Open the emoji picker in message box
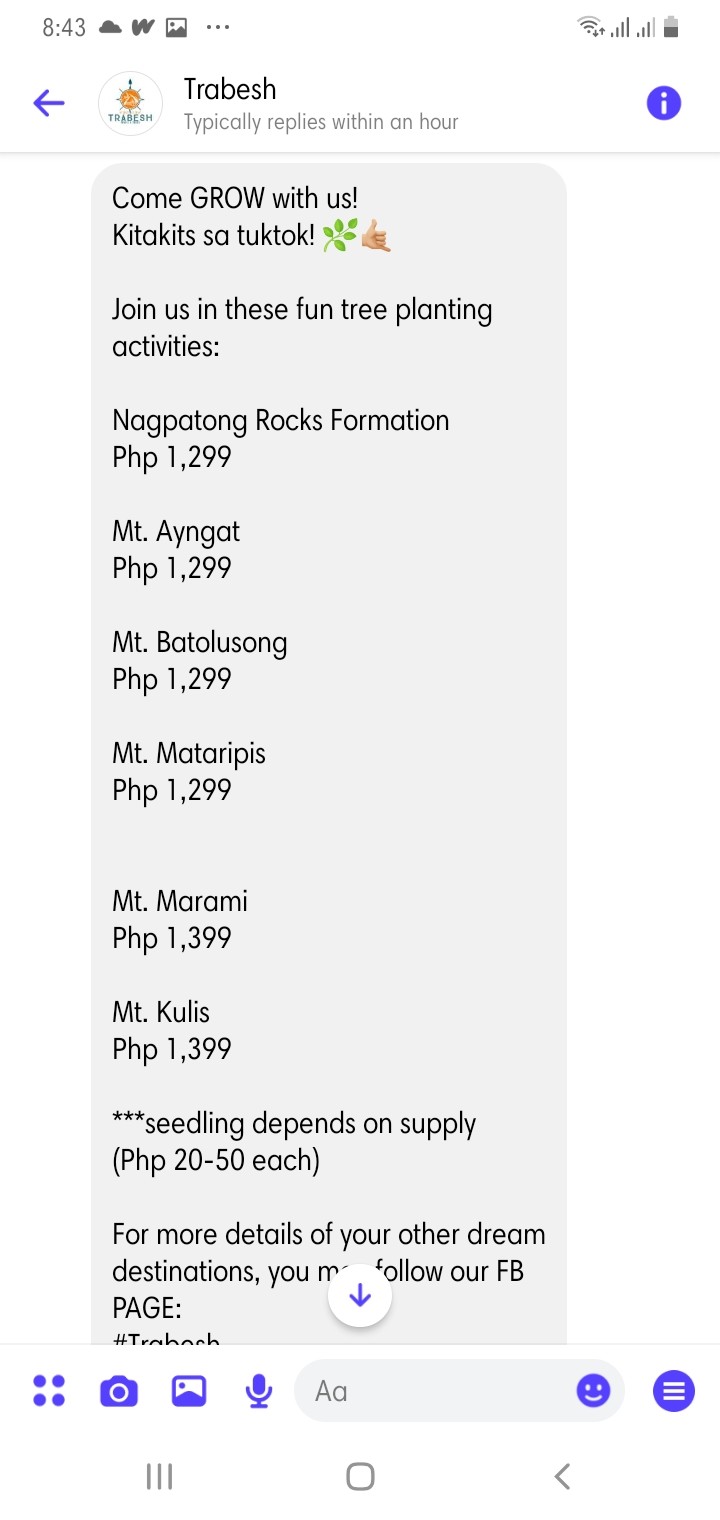Image resolution: width=720 pixels, height=1520 pixels. coord(594,1390)
